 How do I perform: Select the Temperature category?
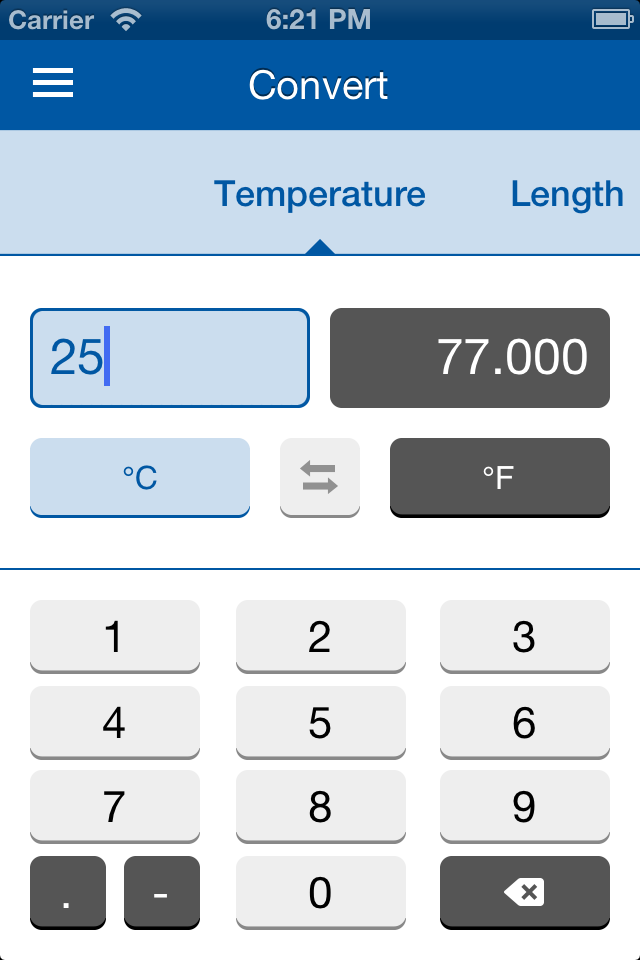pos(320,195)
